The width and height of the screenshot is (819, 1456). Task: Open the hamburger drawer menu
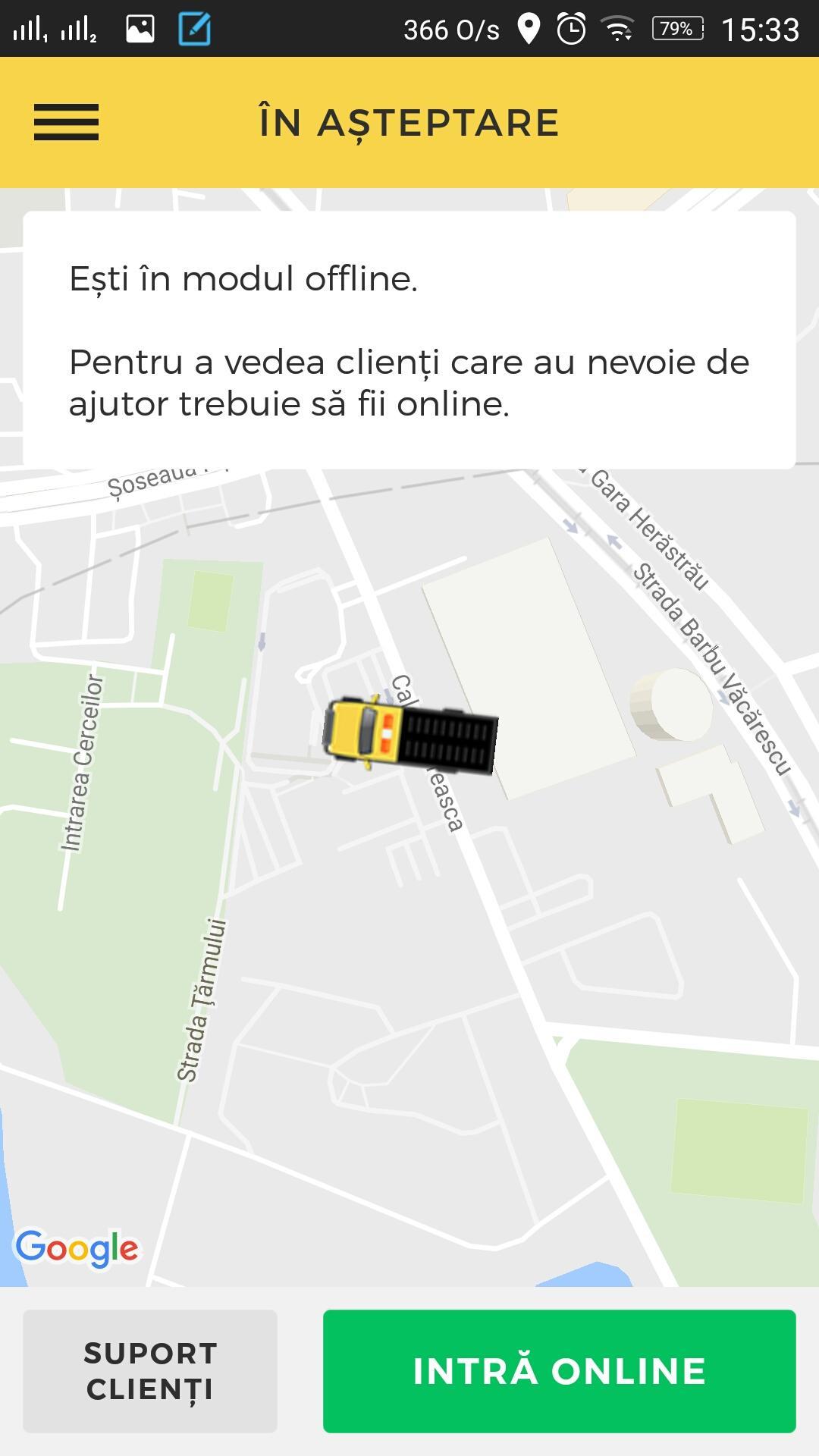click(66, 122)
